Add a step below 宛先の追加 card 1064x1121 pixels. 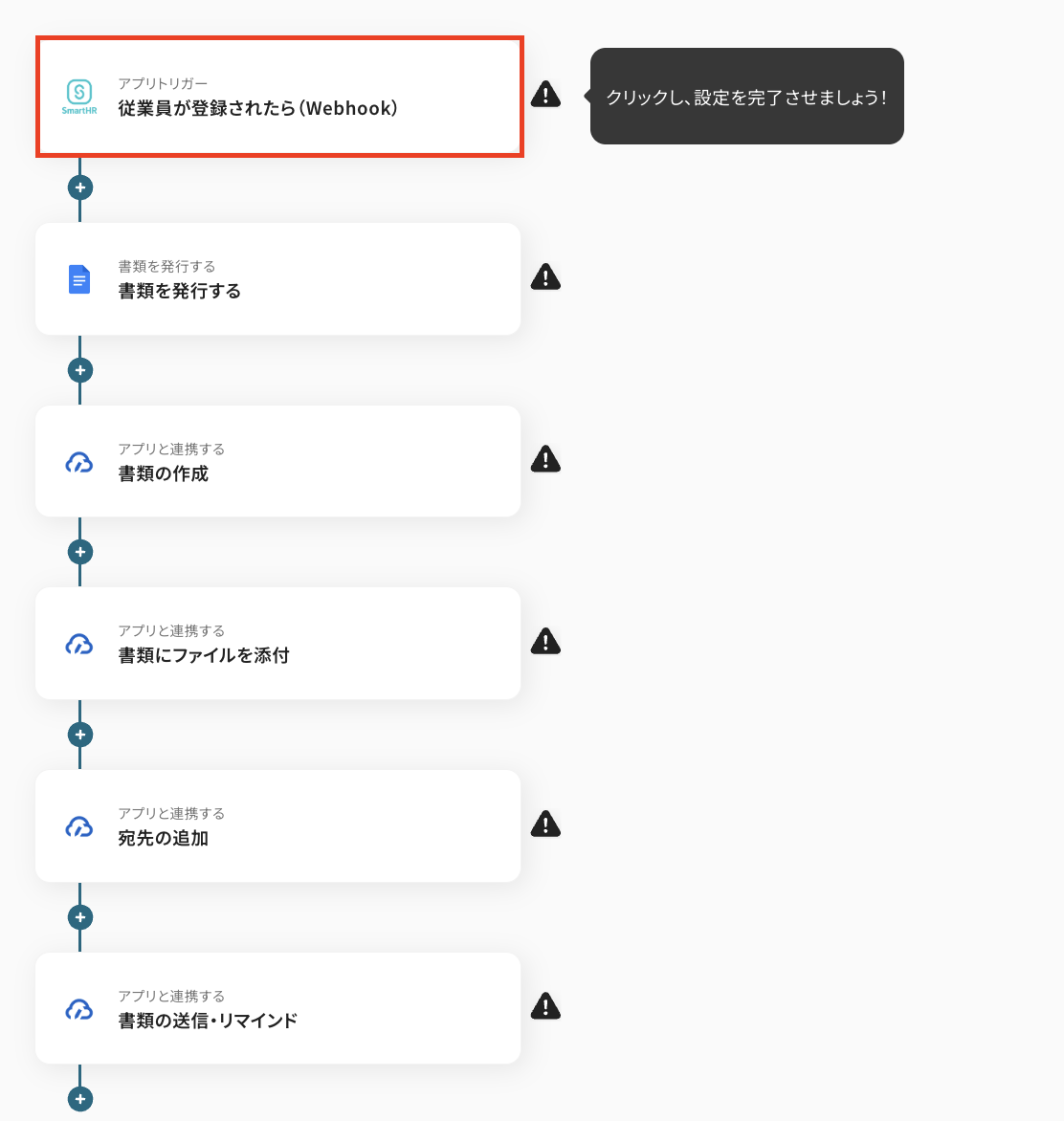[x=80, y=917]
